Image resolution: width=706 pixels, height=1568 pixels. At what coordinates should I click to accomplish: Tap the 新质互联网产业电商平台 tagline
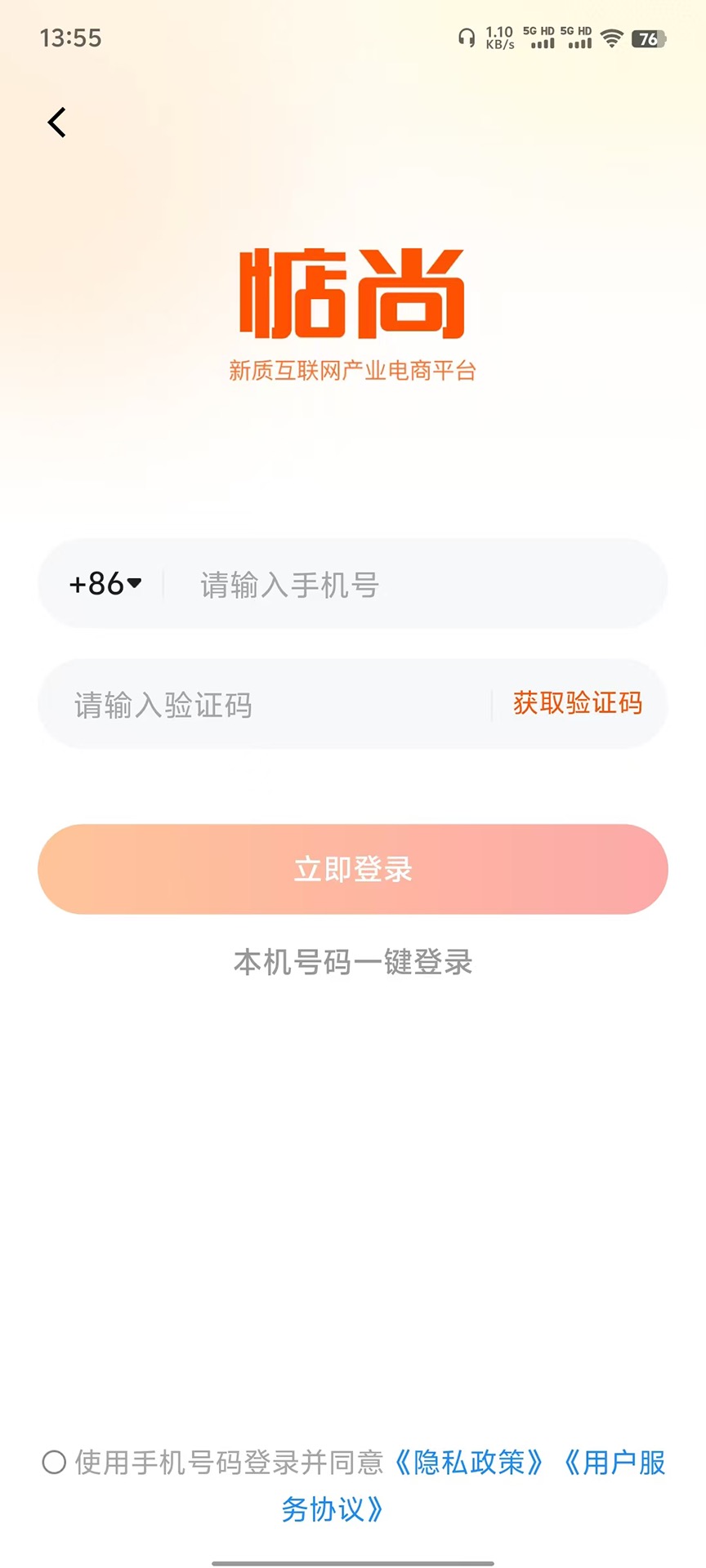[353, 369]
